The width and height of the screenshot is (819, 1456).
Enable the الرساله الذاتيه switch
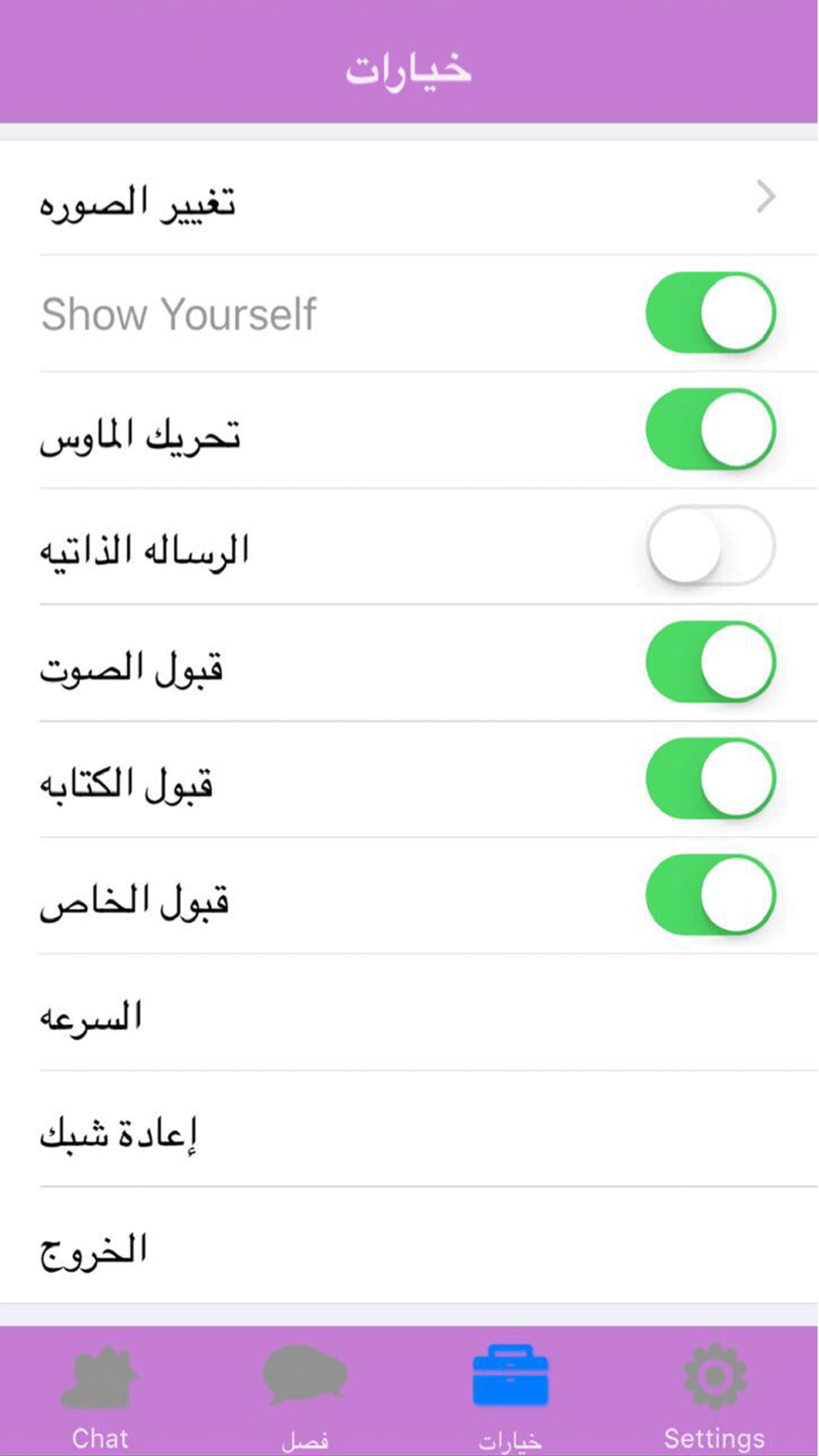(711, 545)
